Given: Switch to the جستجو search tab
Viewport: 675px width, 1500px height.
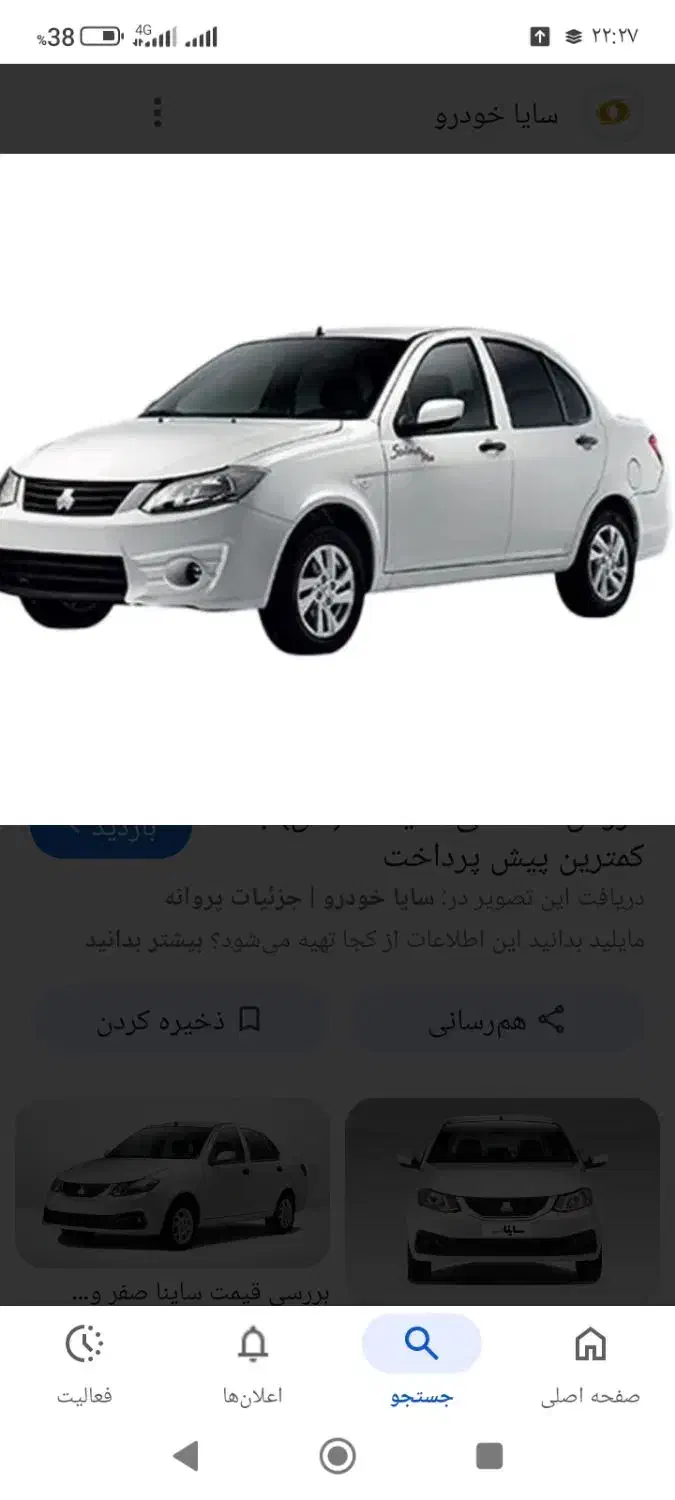Looking at the screenshot, I should 421,1363.
